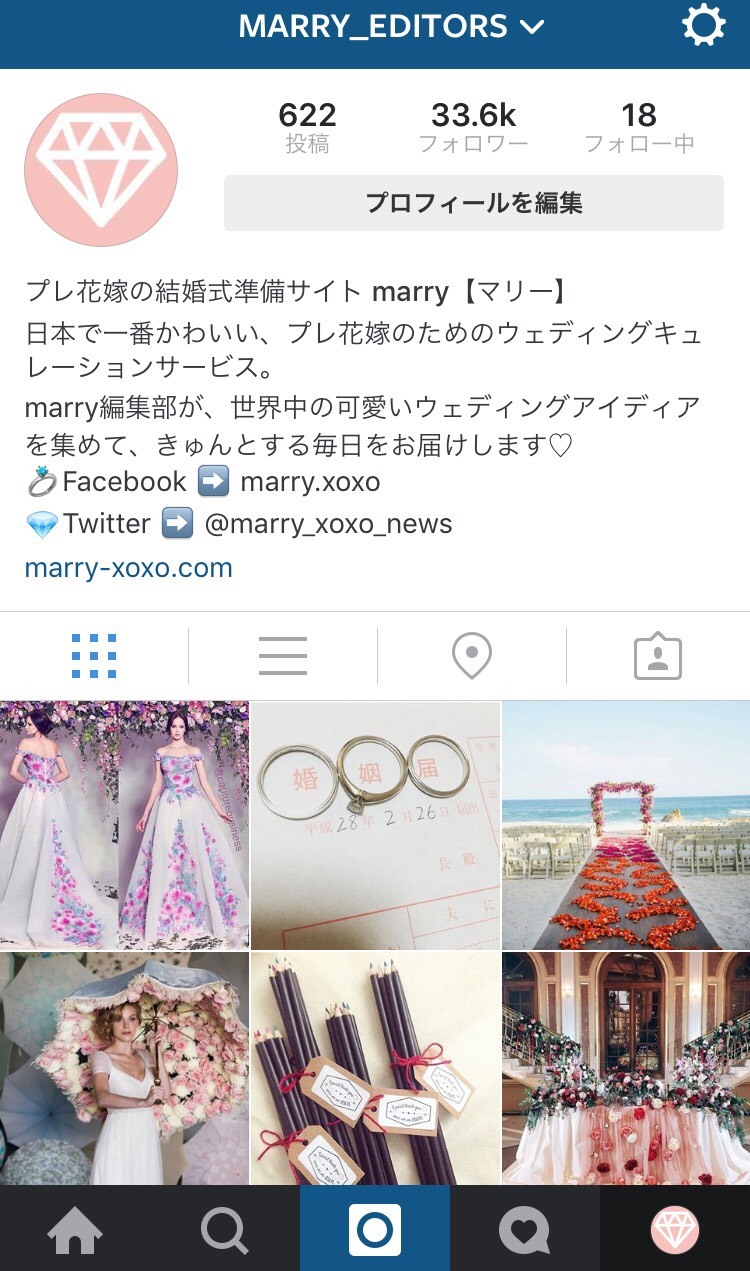Open the beach wedding arch post
Screen dimensions: 750x1271
click(x=626, y=825)
